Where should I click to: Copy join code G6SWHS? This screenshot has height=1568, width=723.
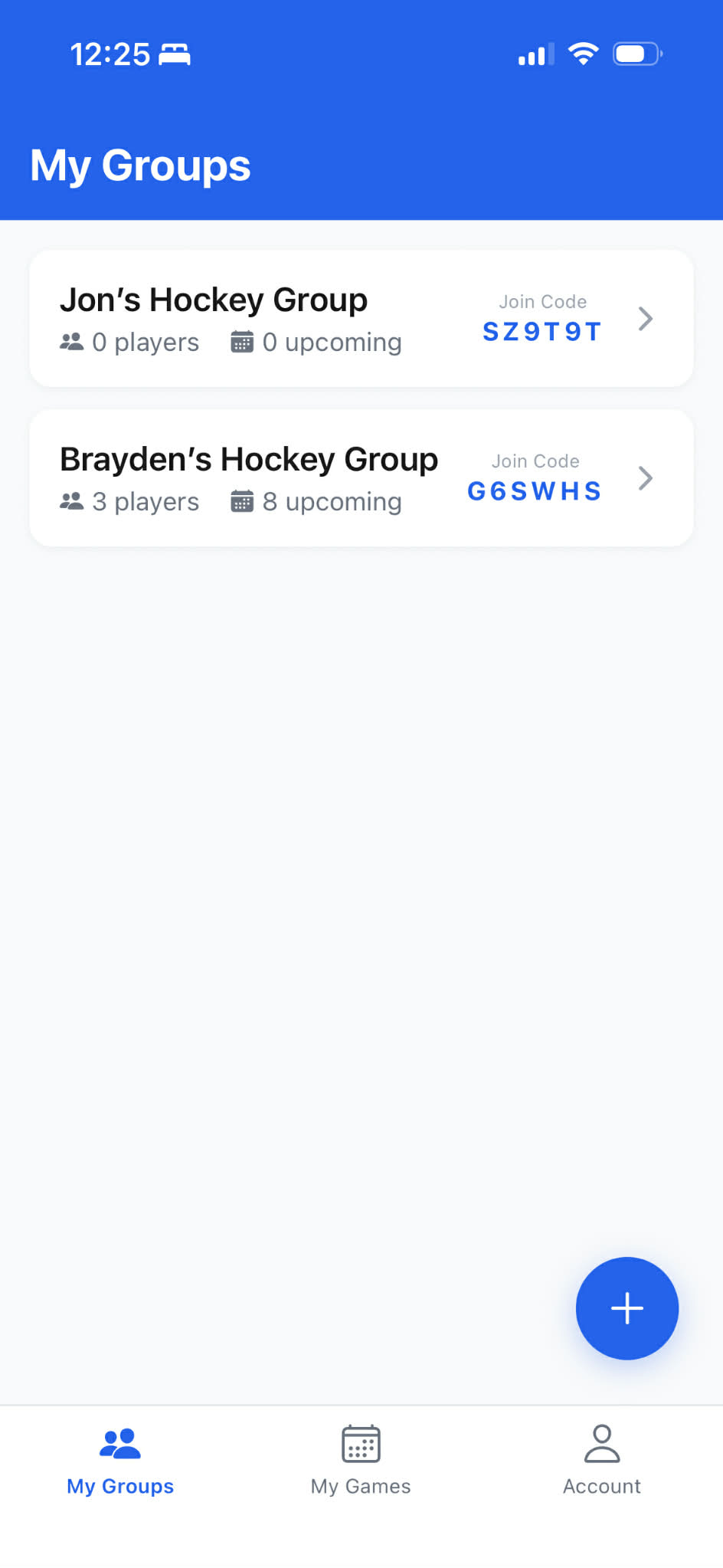[x=534, y=490]
